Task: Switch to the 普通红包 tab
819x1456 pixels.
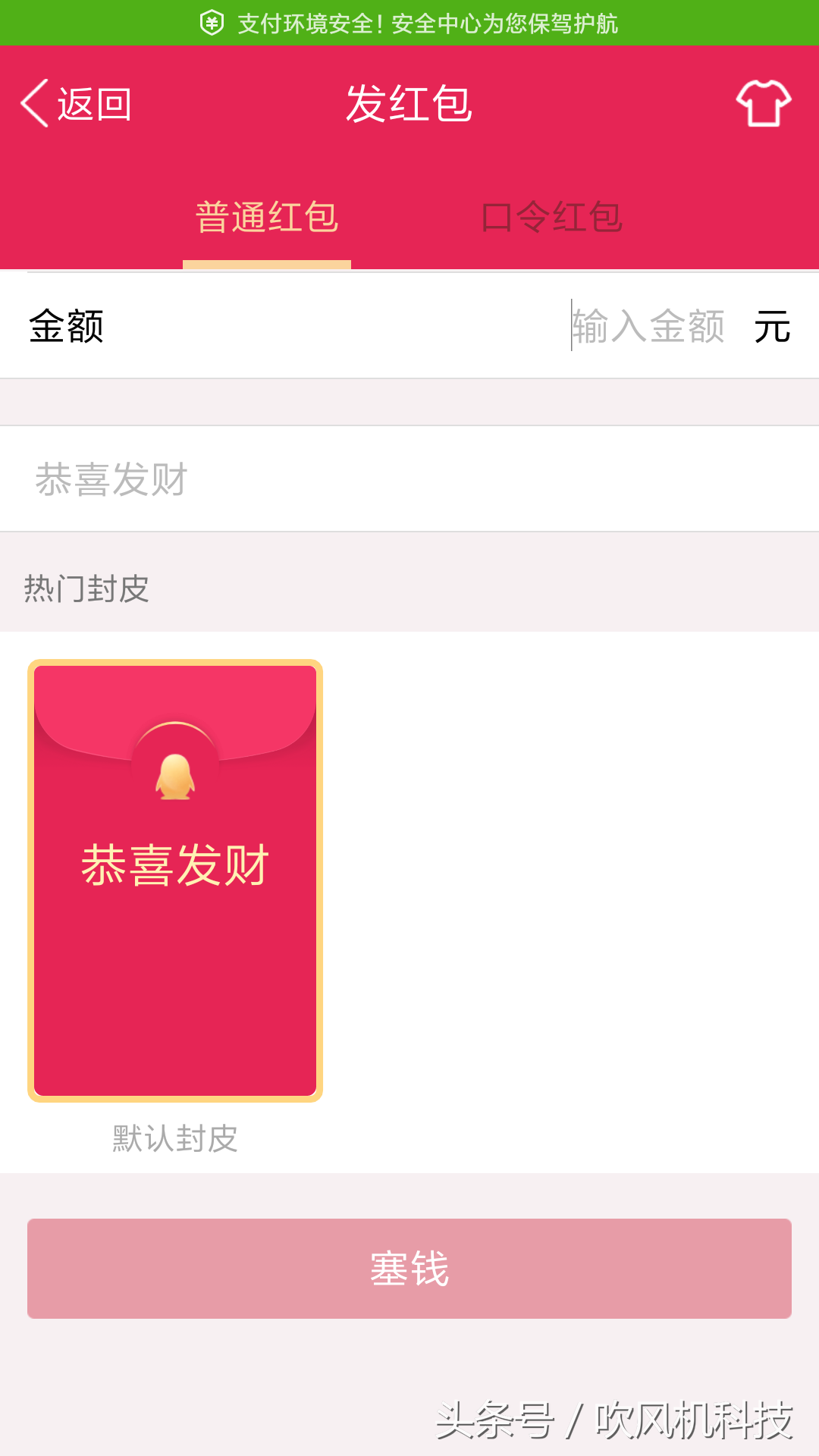Action: pos(267,218)
